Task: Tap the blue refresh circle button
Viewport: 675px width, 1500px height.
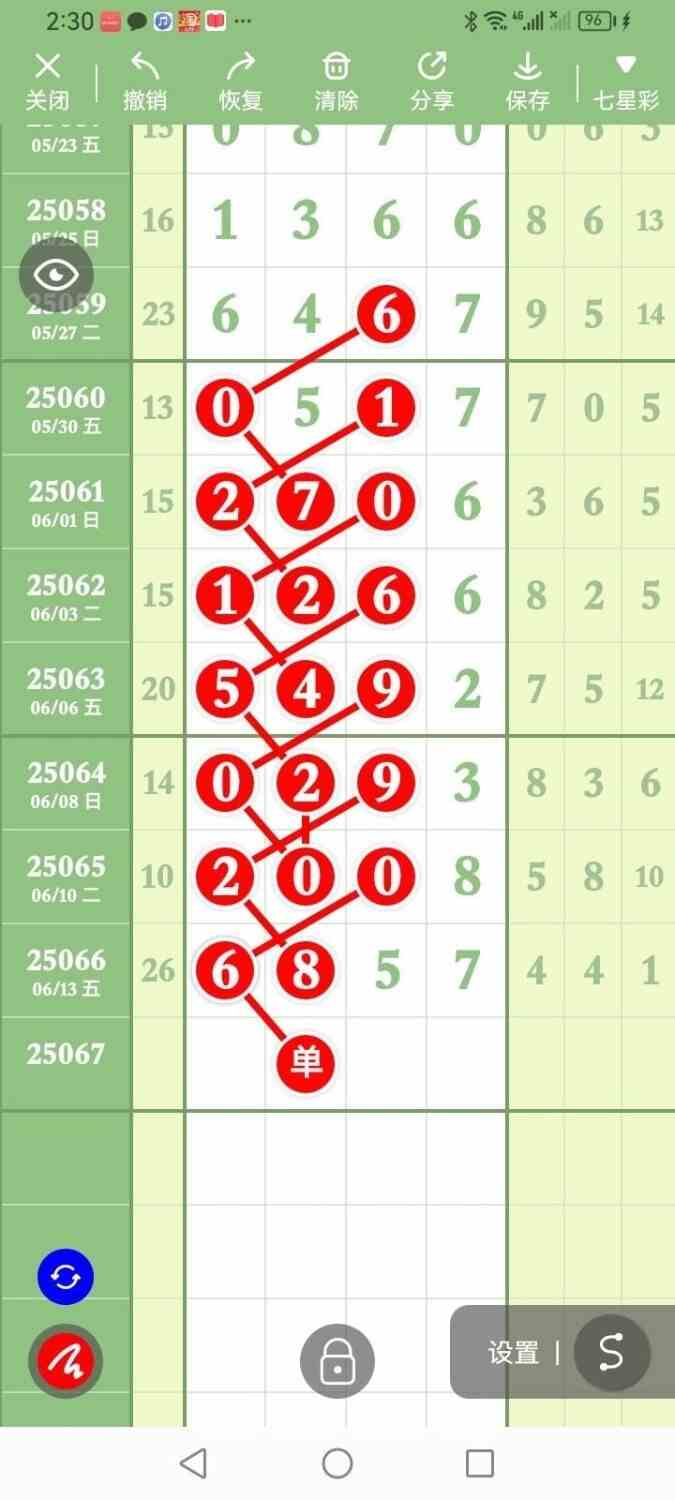Action: 66,1277
